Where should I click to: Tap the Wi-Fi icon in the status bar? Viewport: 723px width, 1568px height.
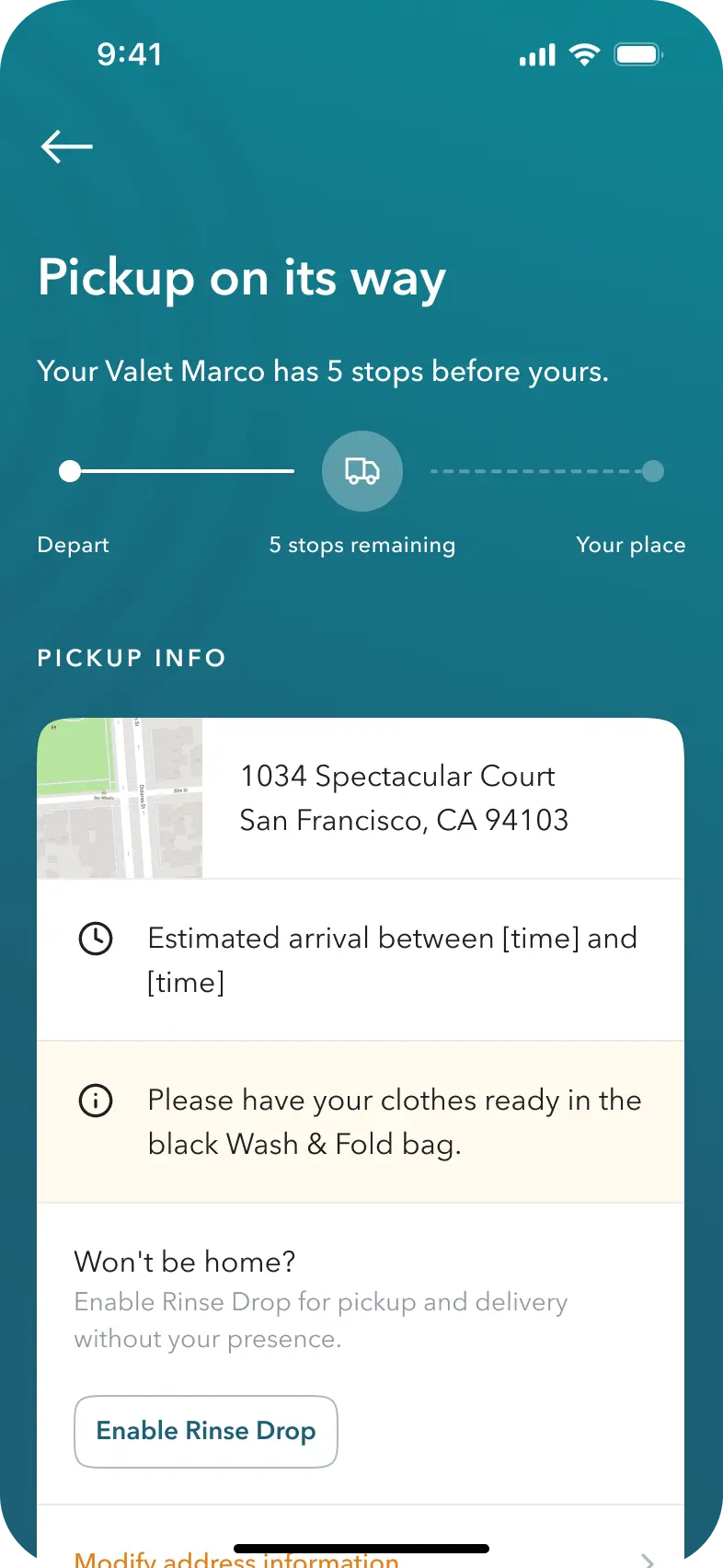click(x=585, y=53)
